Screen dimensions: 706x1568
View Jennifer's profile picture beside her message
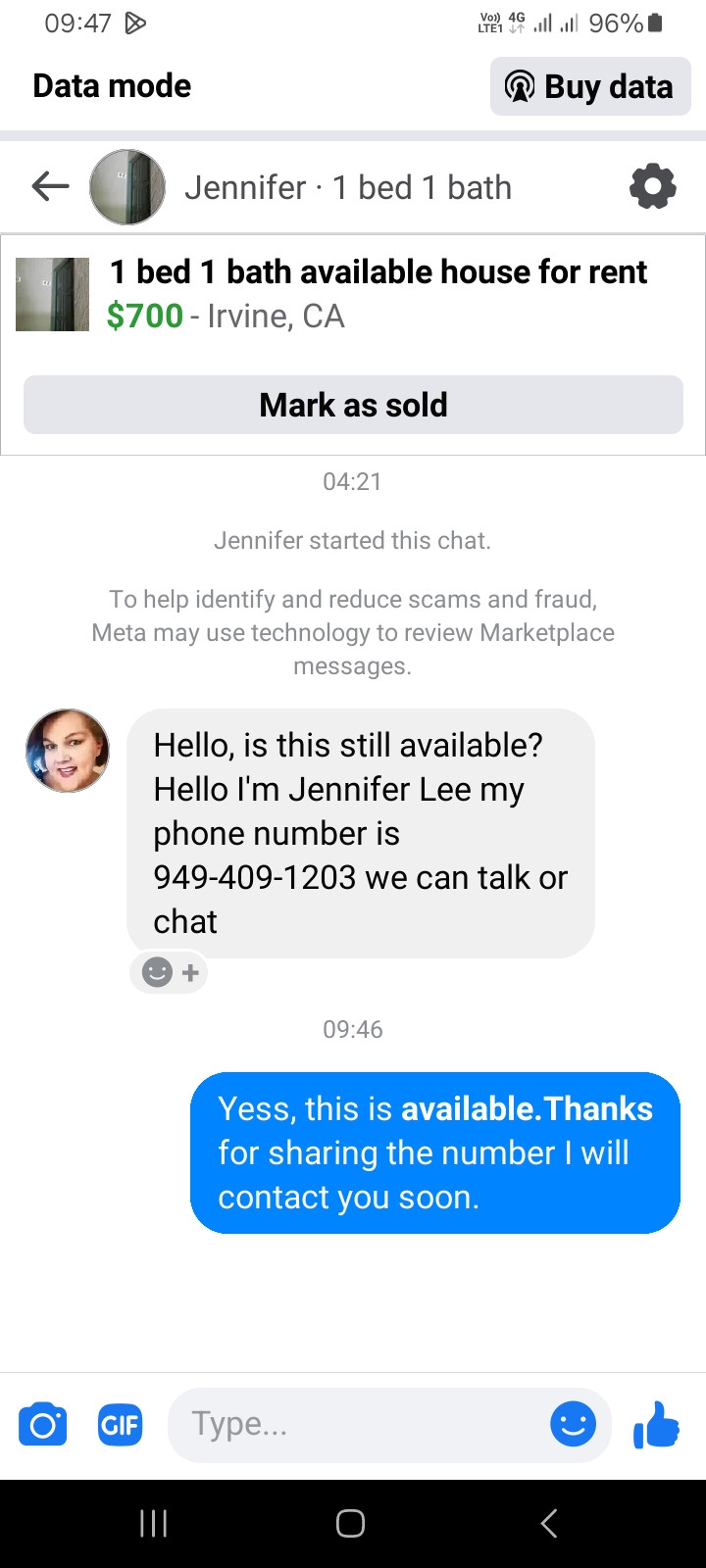coord(68,751)
